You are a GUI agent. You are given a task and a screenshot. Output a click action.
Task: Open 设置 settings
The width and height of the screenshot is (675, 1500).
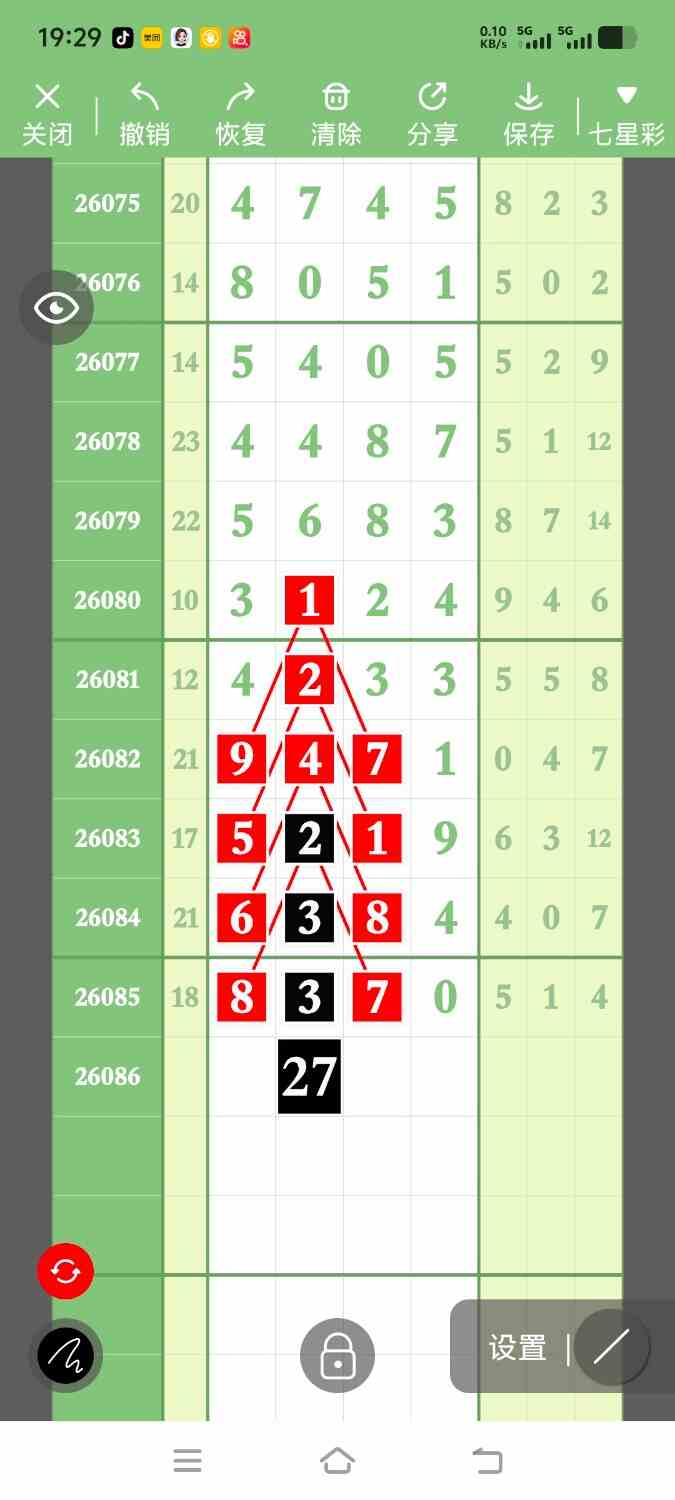pyautogui.click(x=517, y=1348)
